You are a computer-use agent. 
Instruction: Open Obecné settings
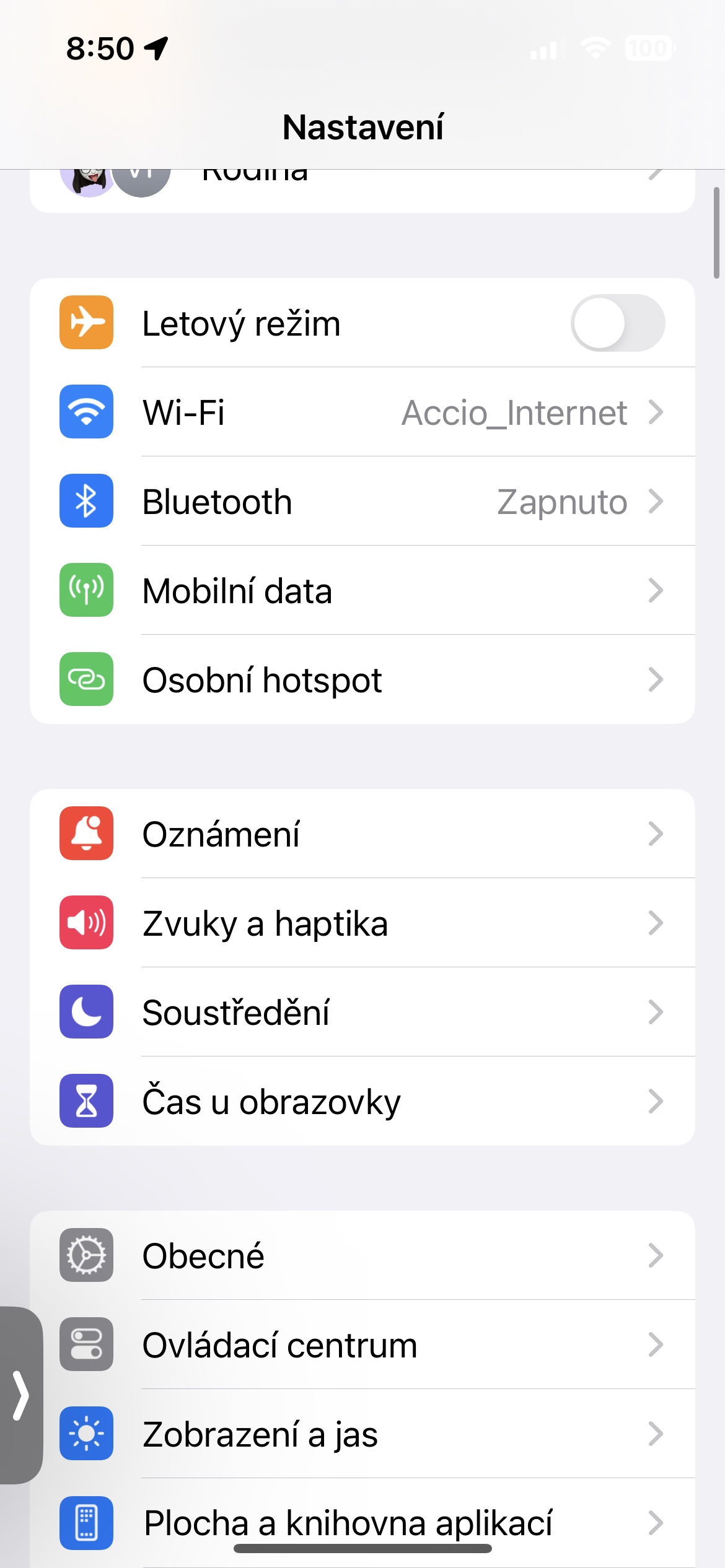pos(362,1255)
